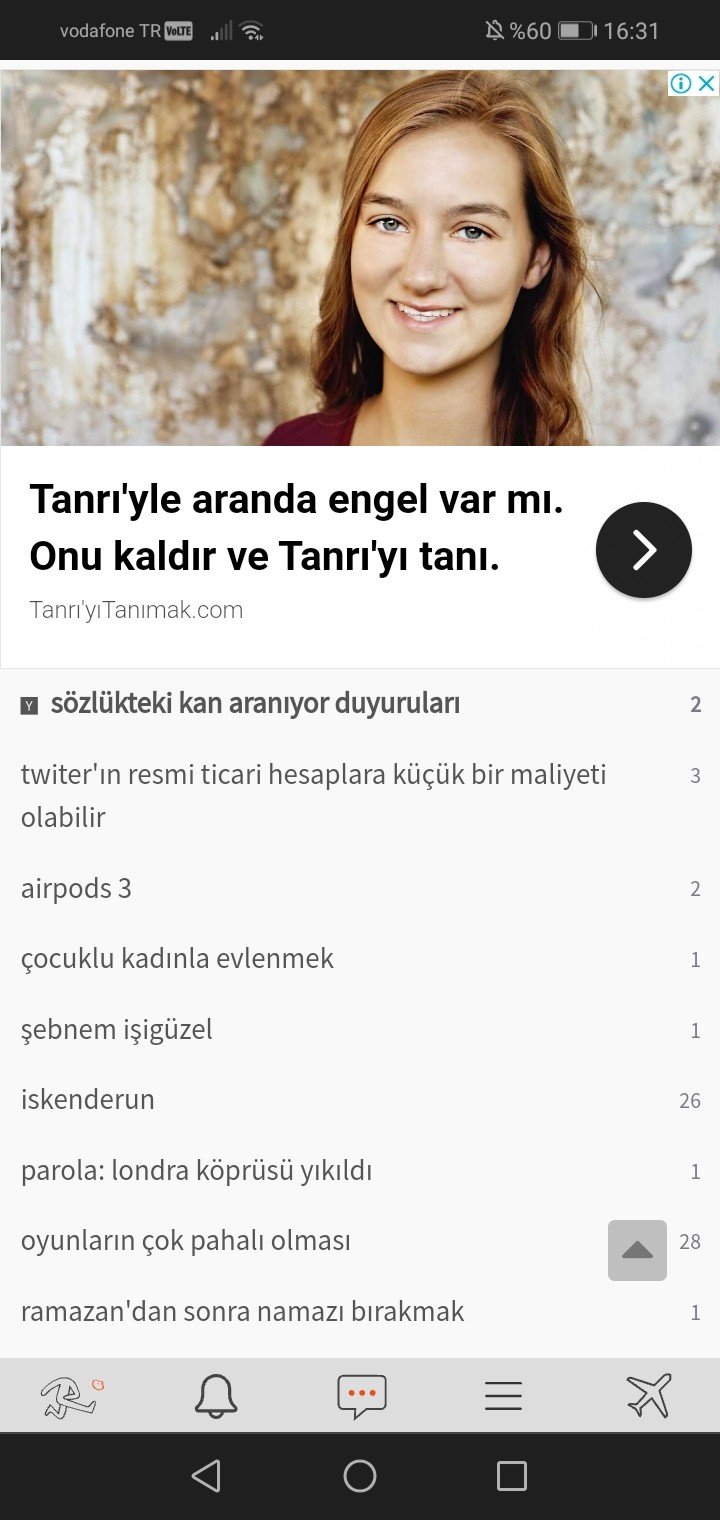Go back using the system back button
The image size is (720, 1520).
[x=206, y=1476]
